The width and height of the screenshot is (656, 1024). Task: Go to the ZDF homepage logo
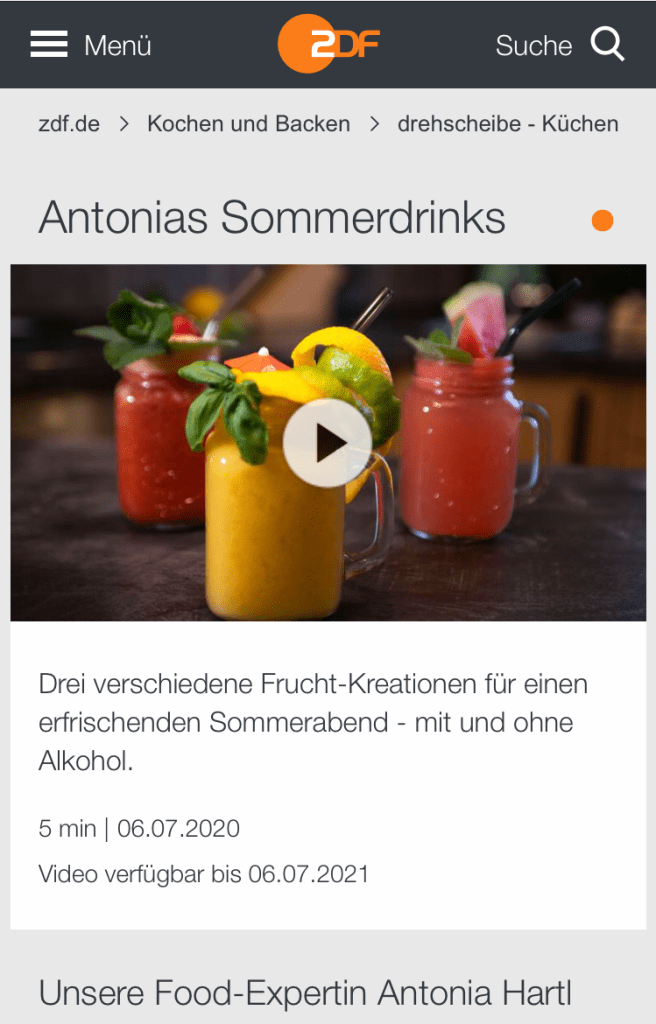coord(328,45)
